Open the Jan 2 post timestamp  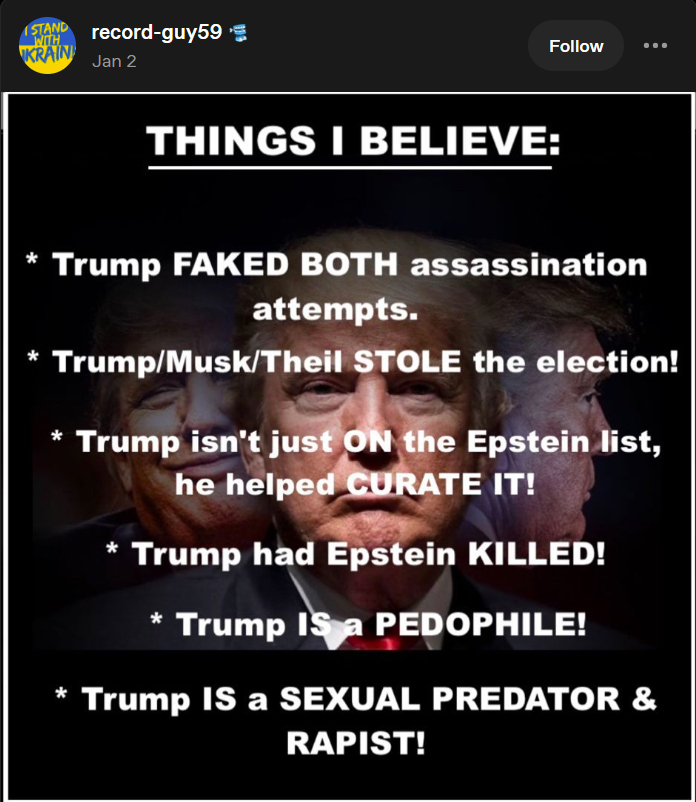(114, 61)
